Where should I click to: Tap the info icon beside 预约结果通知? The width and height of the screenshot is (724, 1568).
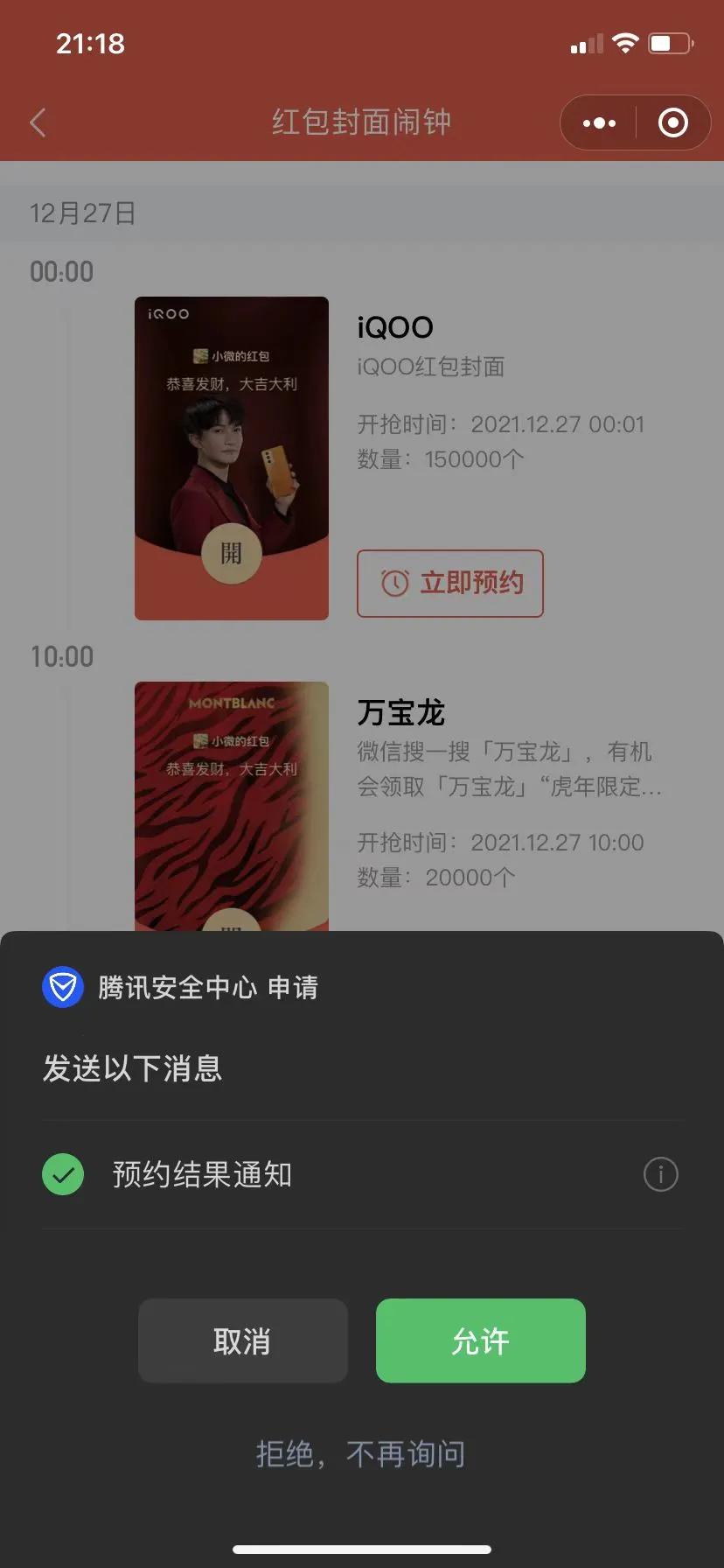point(661,1175)
